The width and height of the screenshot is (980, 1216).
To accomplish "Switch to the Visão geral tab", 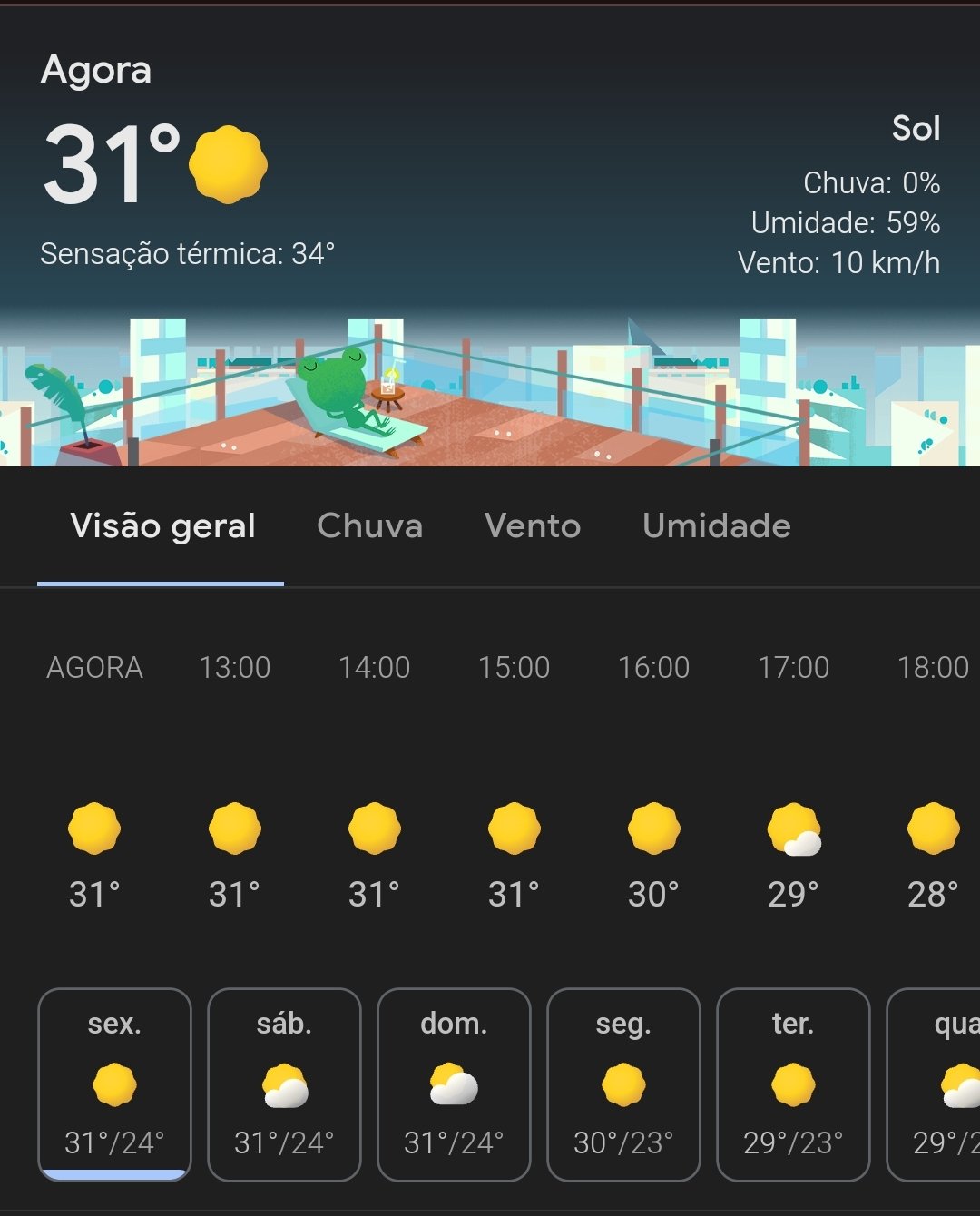I will (x=162, y=526).
